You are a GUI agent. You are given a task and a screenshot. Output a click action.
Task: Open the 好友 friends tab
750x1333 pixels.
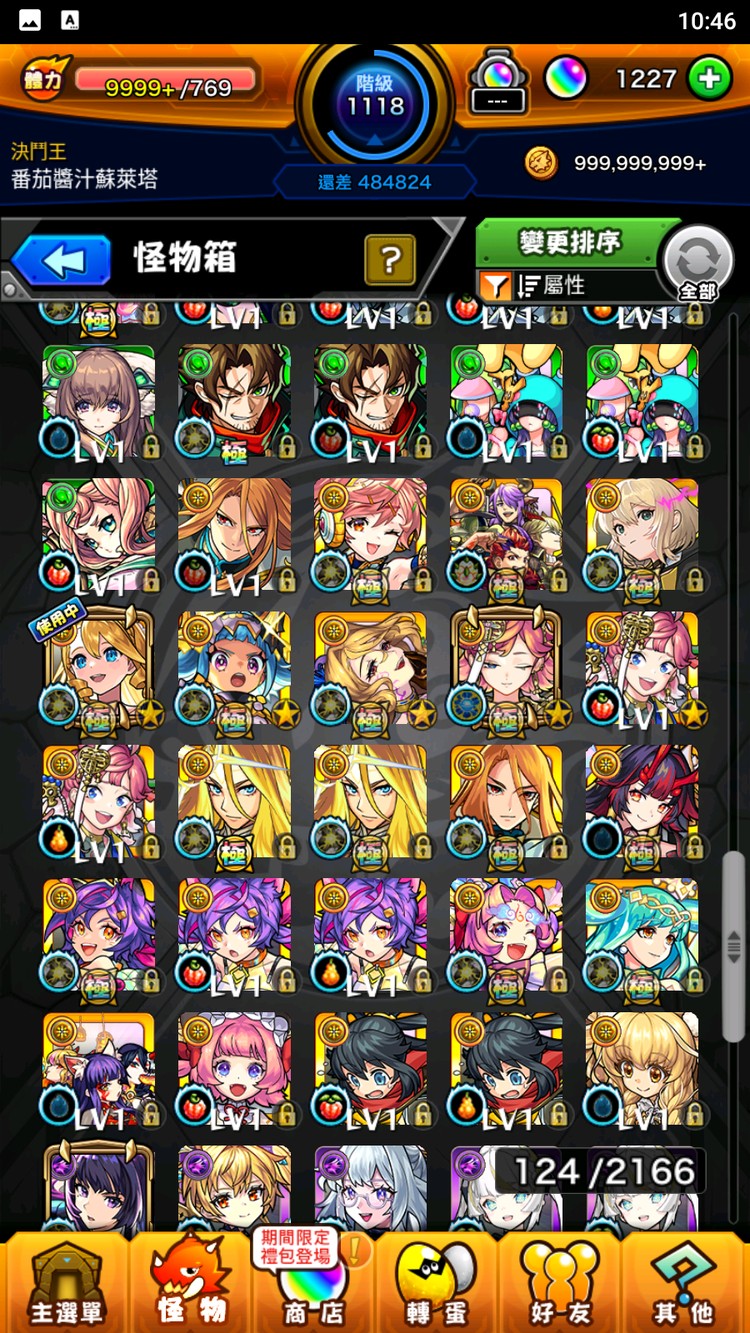[x=560, y=1283]
